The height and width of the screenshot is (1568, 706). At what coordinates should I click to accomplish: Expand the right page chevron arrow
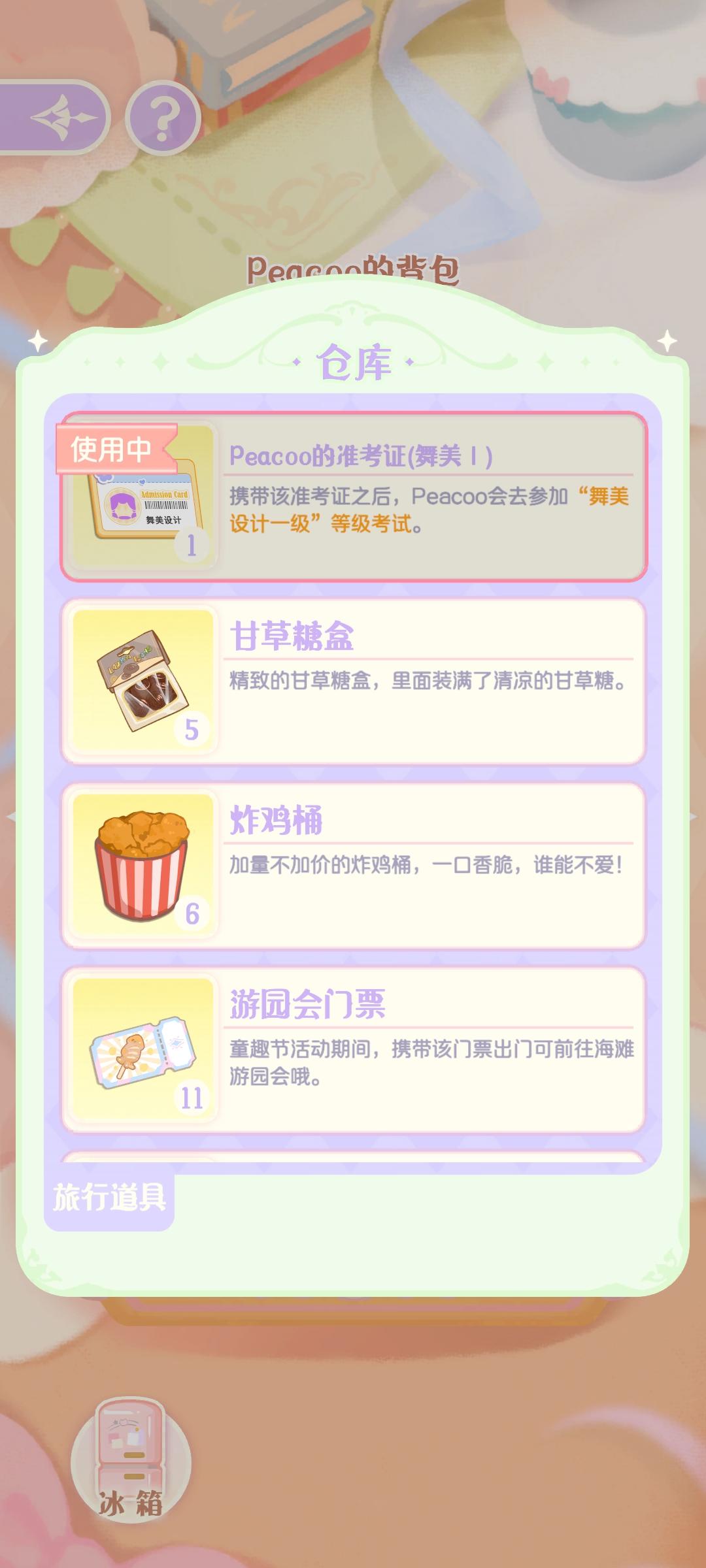coord(696,817)
